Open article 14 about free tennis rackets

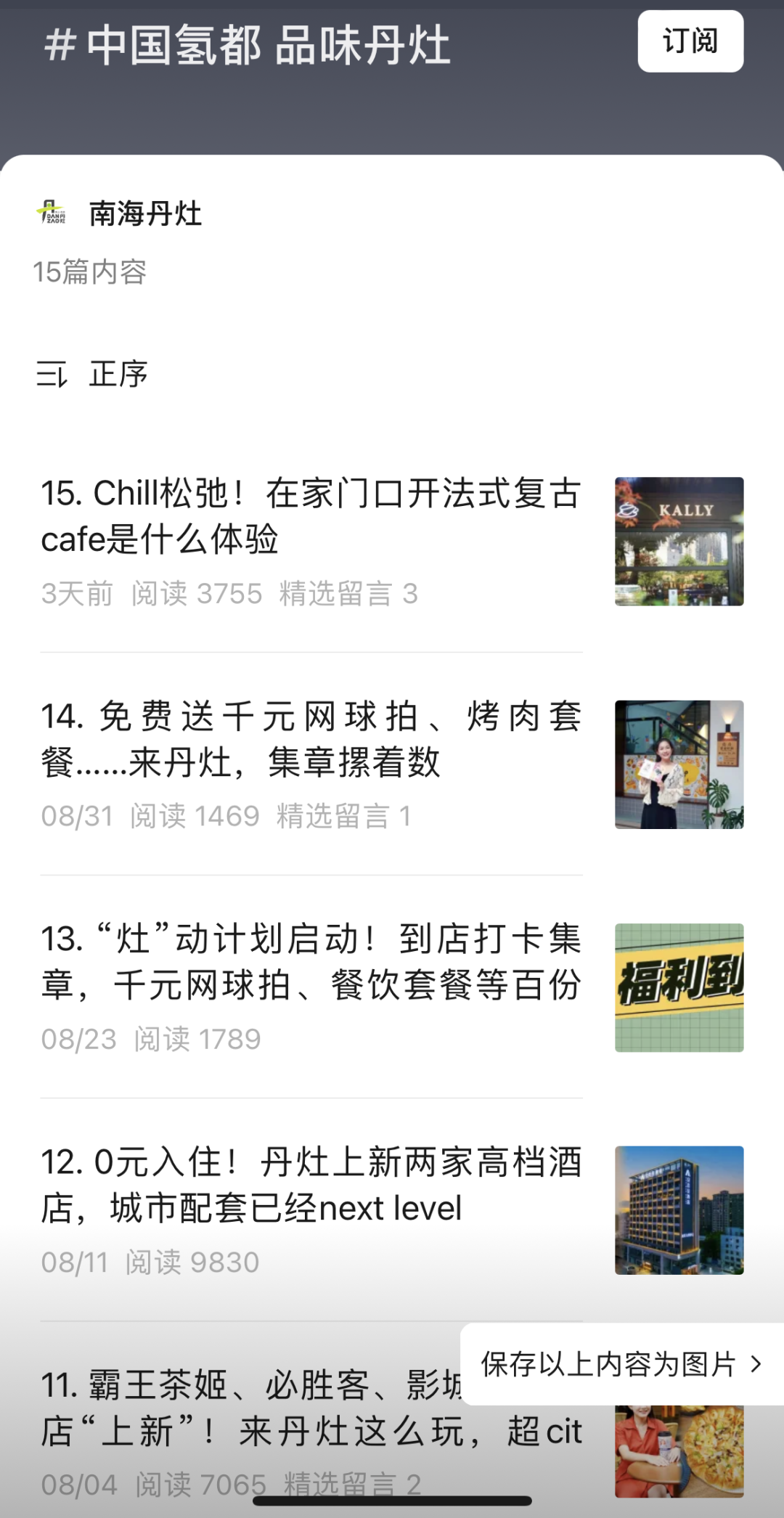(x=311, y=739)
